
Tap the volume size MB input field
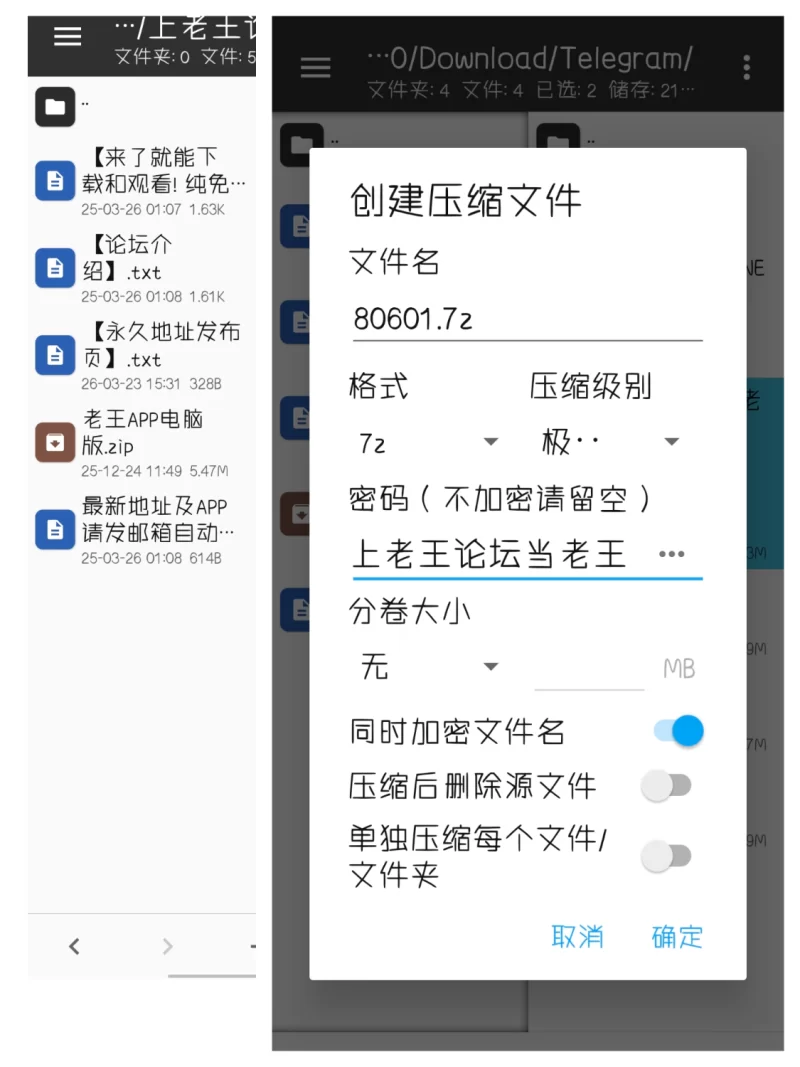coord(589,670)
